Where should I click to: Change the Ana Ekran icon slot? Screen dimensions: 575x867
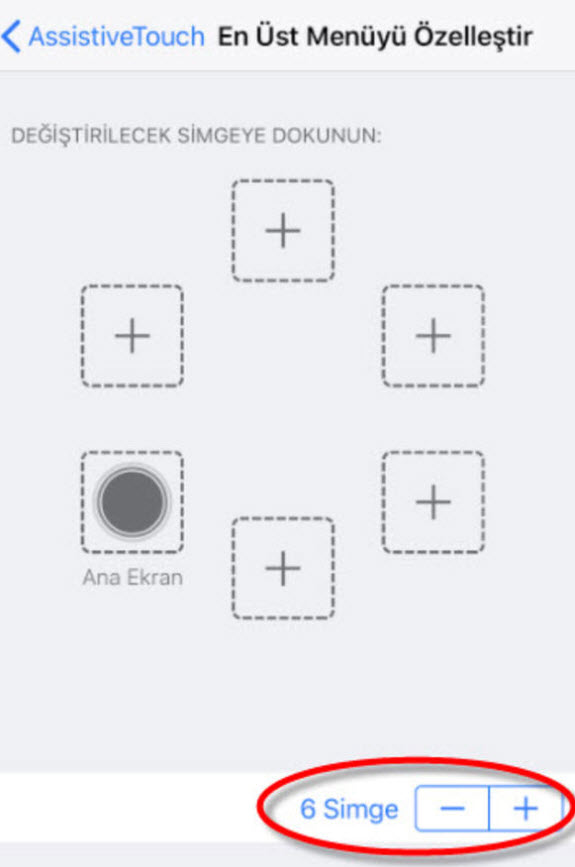pyautogui.click(x=132, y=502)
